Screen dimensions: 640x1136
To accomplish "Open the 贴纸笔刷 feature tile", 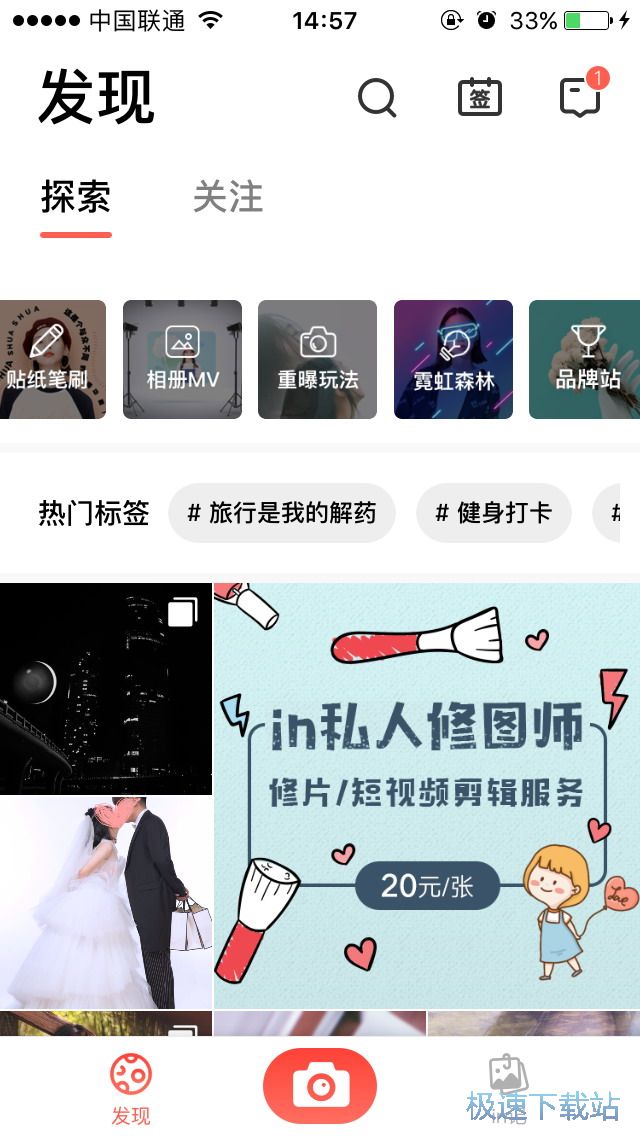I will pyautogui.click(x=50, y=359).
